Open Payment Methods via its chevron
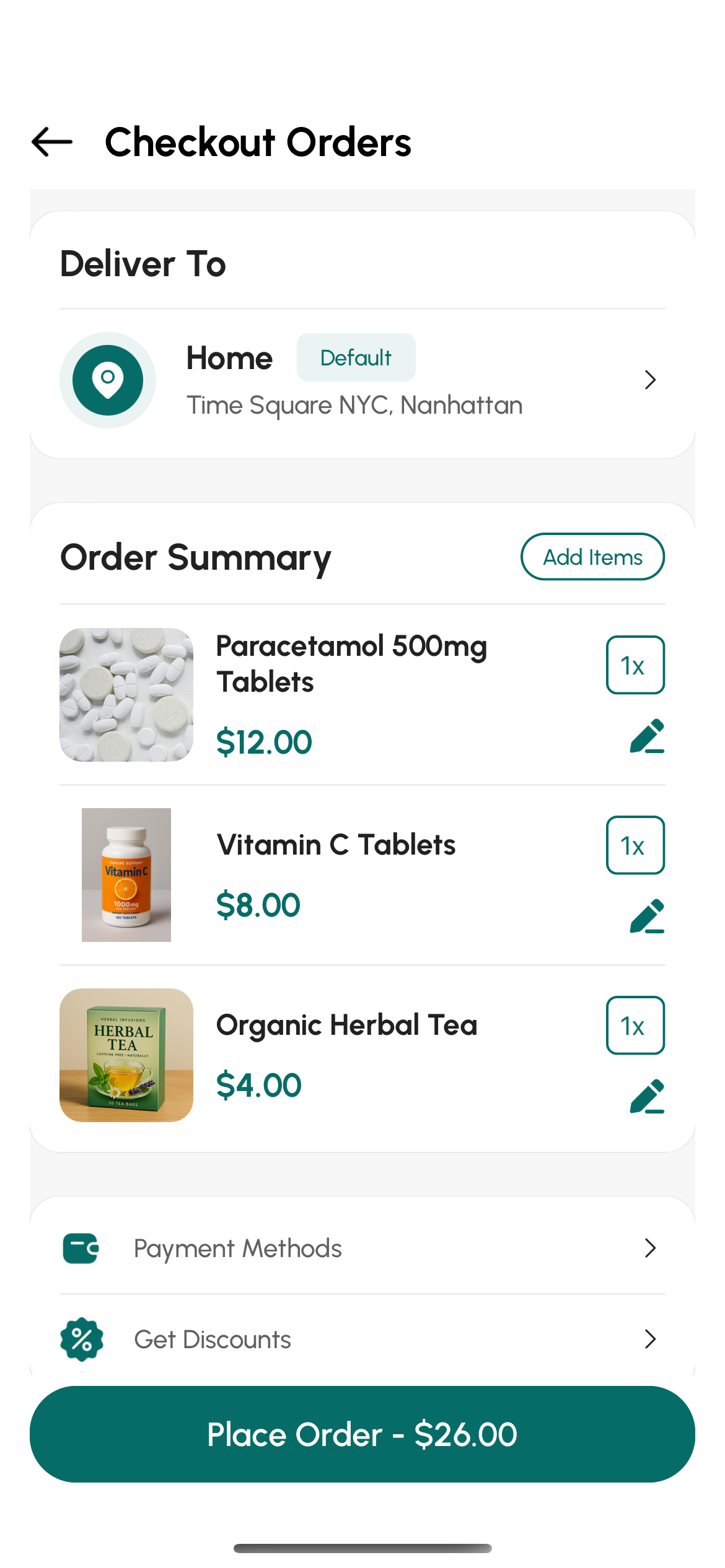The width and height of the screenshot is (725, 1568). point(650,1248)
